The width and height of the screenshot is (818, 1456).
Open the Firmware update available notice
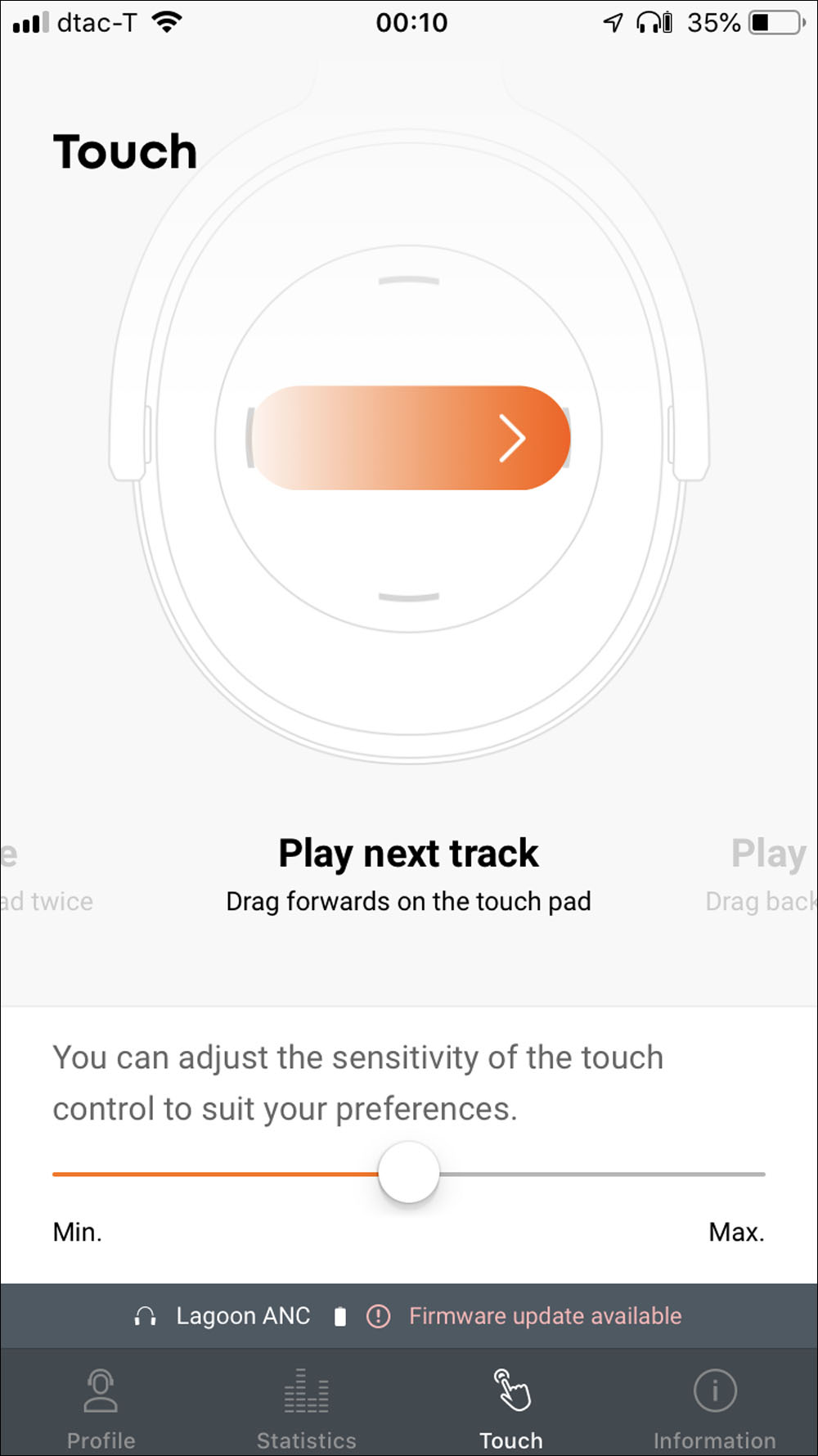(x=544, y=1316)
